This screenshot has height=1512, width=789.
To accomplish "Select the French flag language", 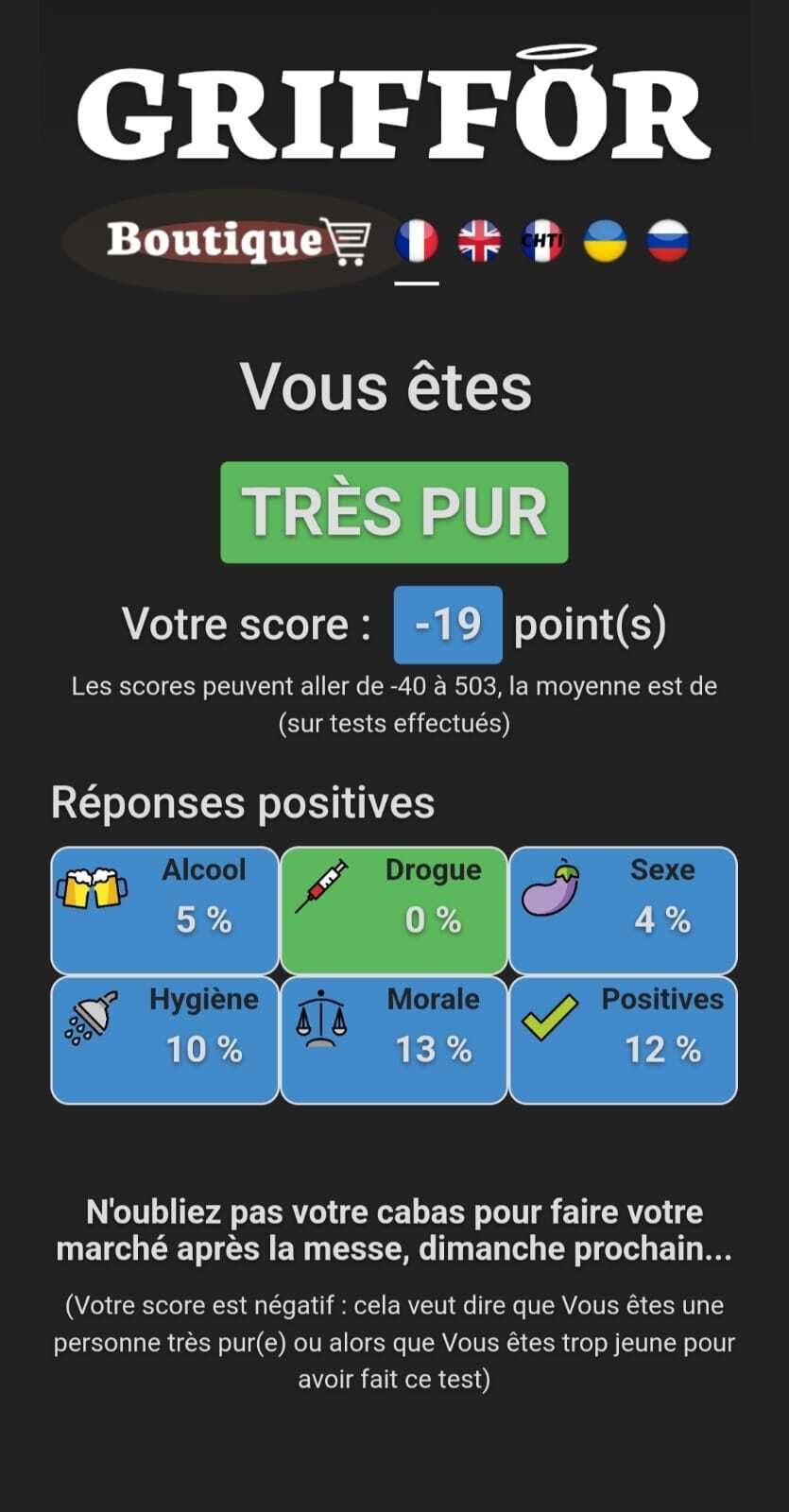I will [x=417, y=241].
